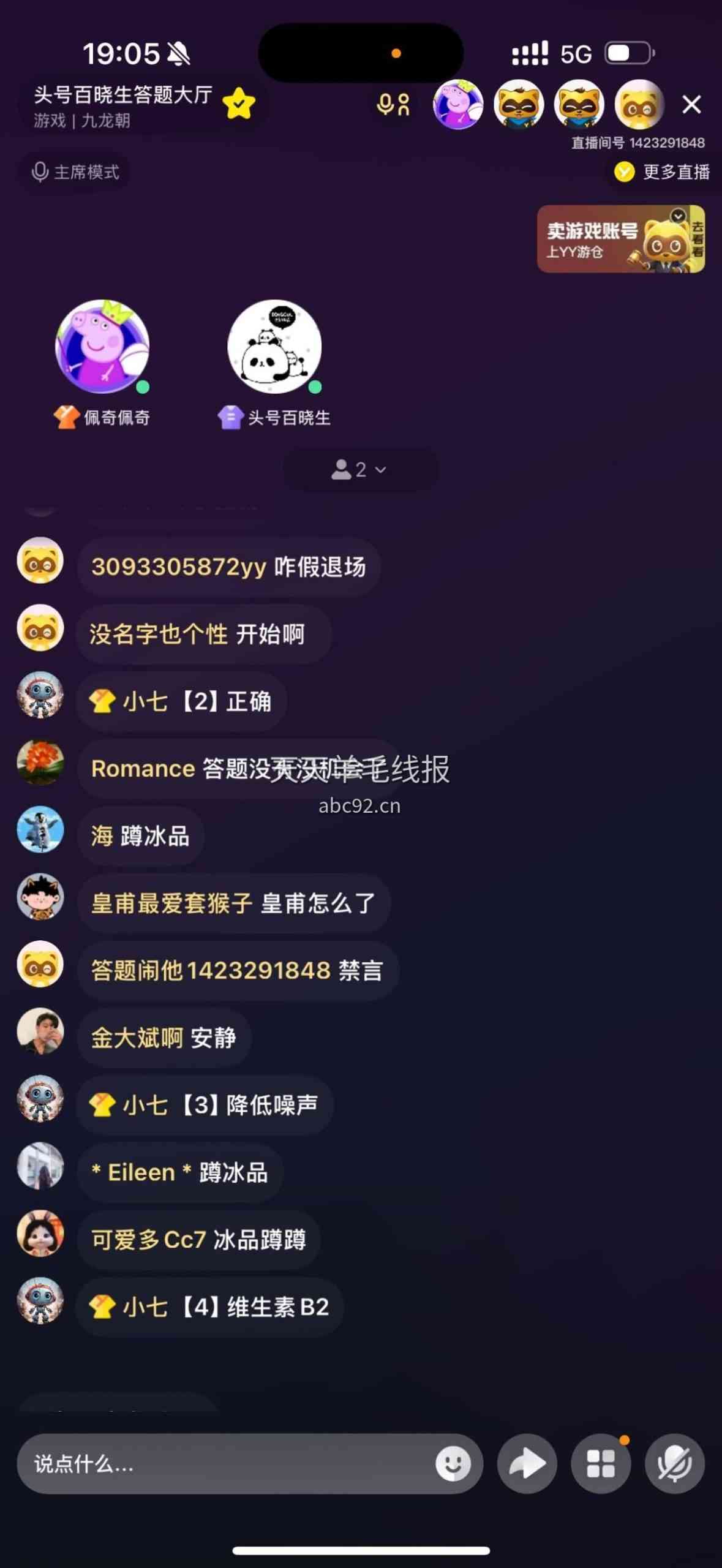Open the emoji picker in the input
Viewport: 722px width, 1568px height.
tap(453, 1464)
